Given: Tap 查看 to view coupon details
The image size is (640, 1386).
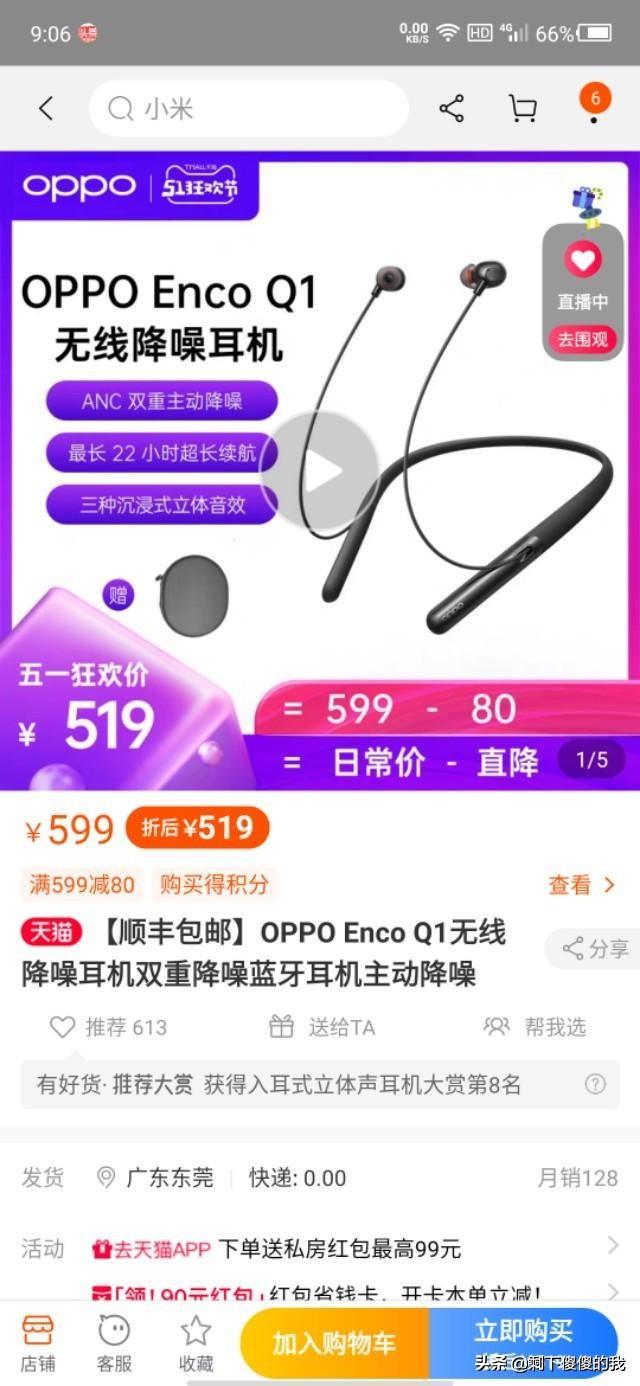Looking at the screenshot, I should [x=580, y=885].
